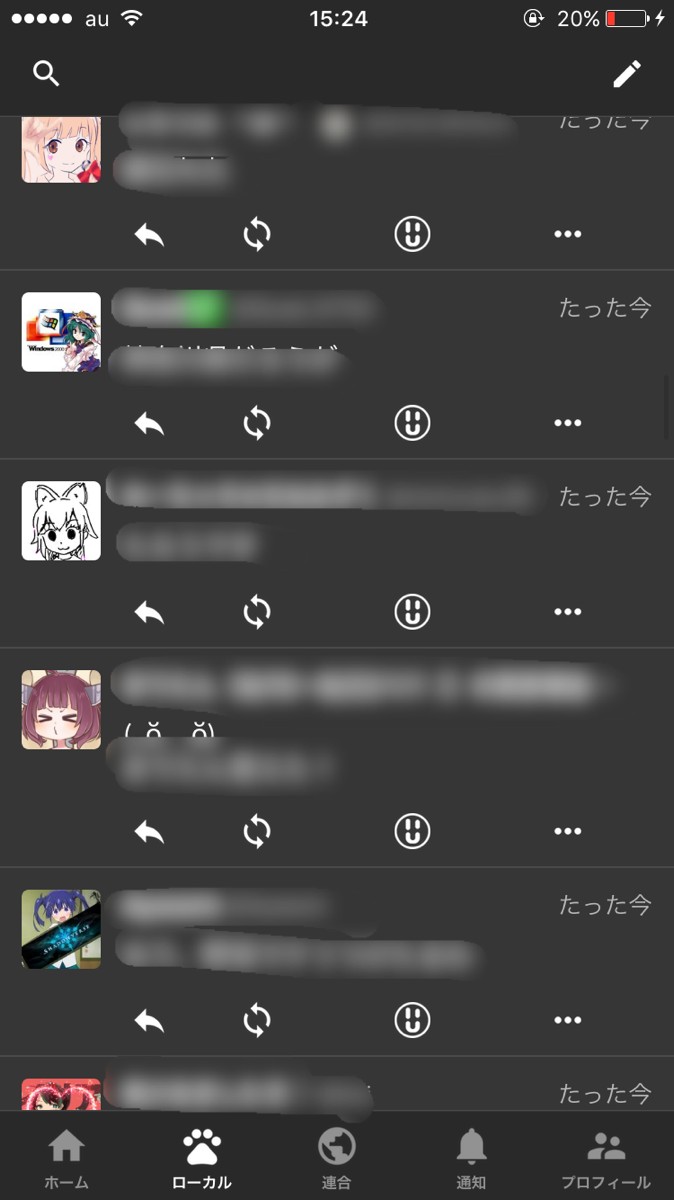Favourite the post with ( ŏ_ŏ) face
The height and width of the screenshot is (1200, 674).
click(x=411, y=831)
